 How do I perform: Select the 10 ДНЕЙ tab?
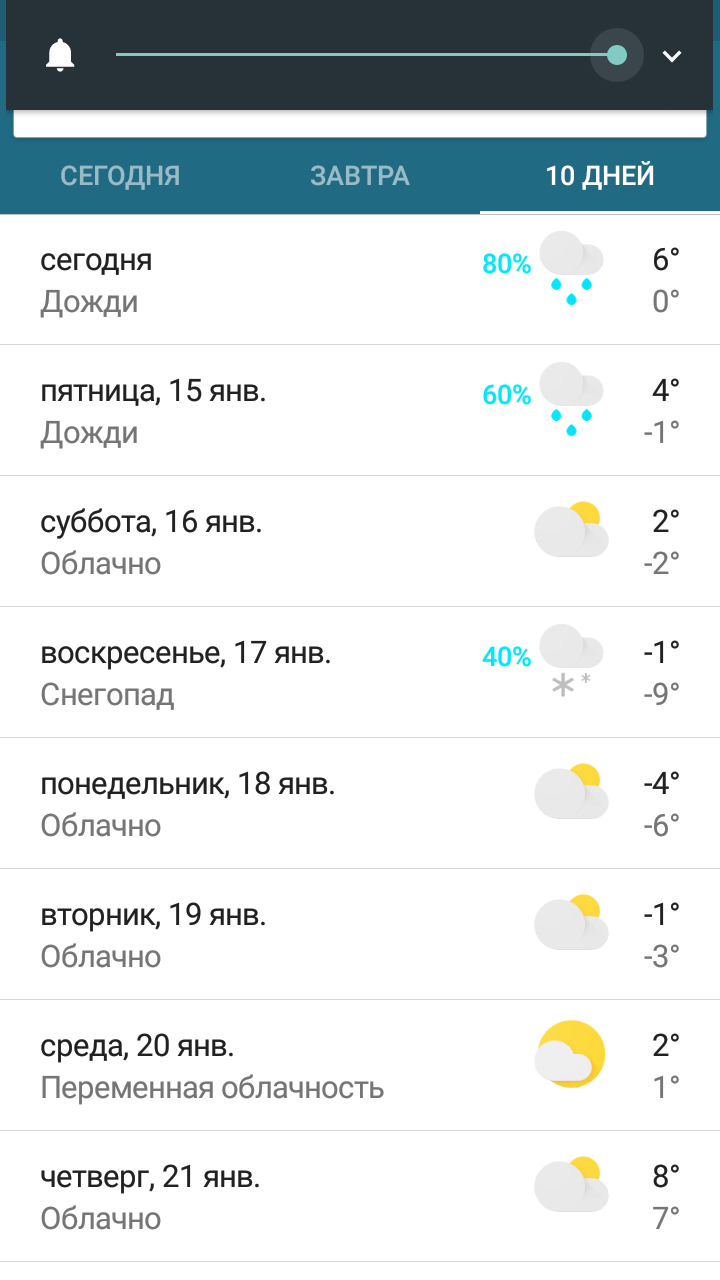(600, 176)
